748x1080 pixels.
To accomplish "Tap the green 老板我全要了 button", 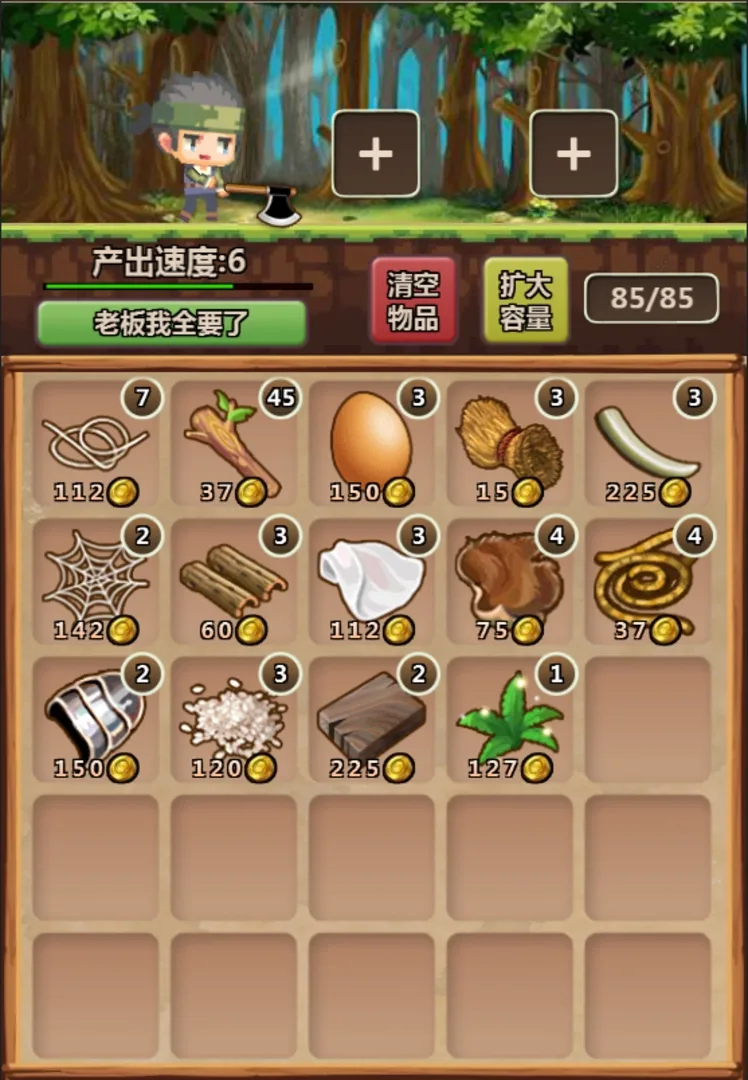I will (171, 323).
